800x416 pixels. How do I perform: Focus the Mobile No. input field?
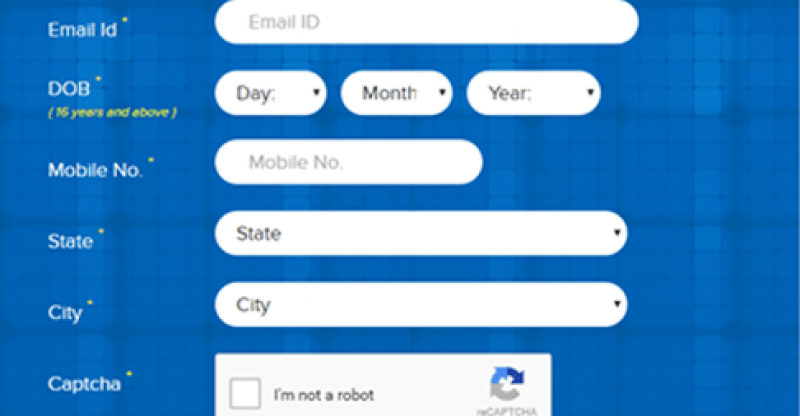click(x=348, y=162)
